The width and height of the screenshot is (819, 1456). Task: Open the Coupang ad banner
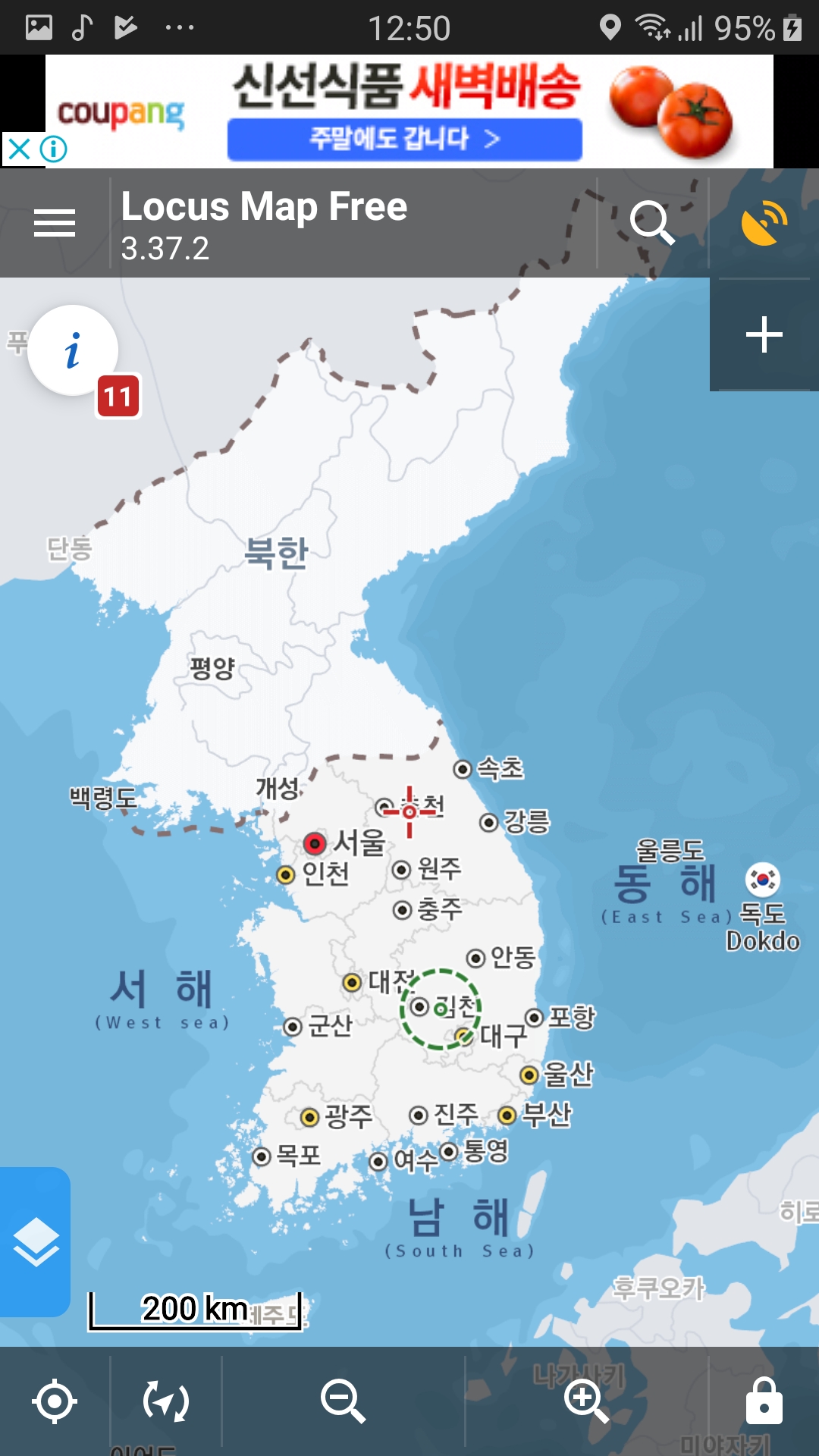pos(409,111)
